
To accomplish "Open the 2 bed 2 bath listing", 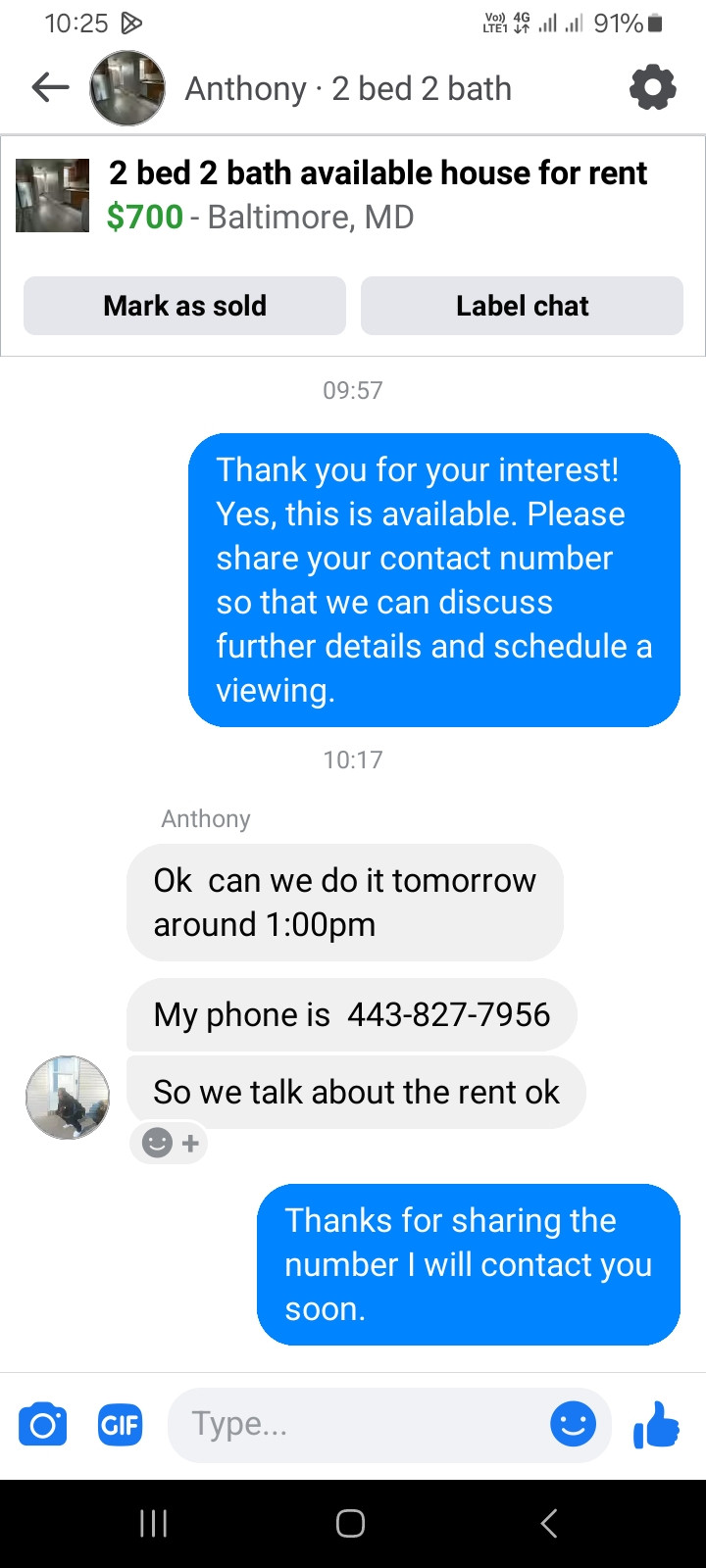I will (x=377, y=194).
